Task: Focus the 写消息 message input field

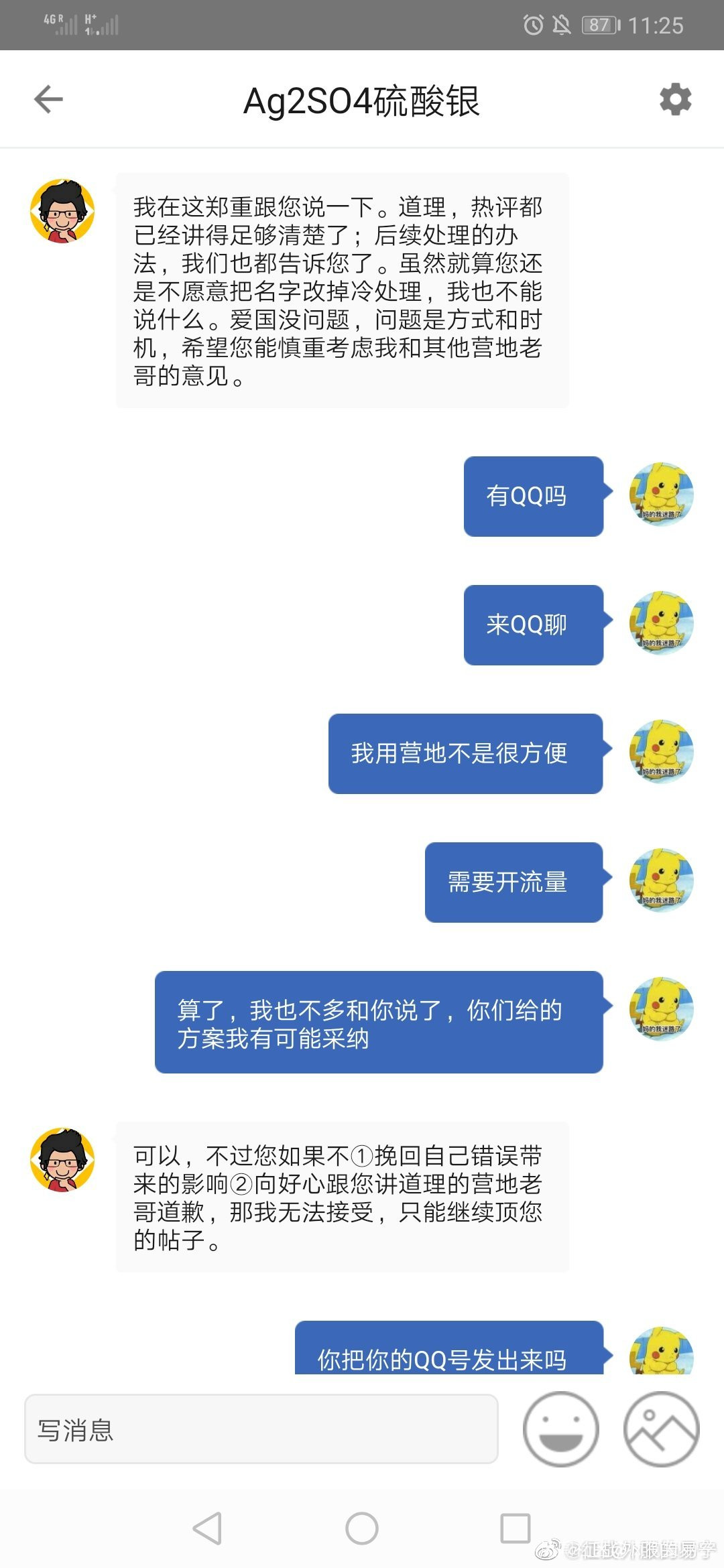Action: (261, 1429)
